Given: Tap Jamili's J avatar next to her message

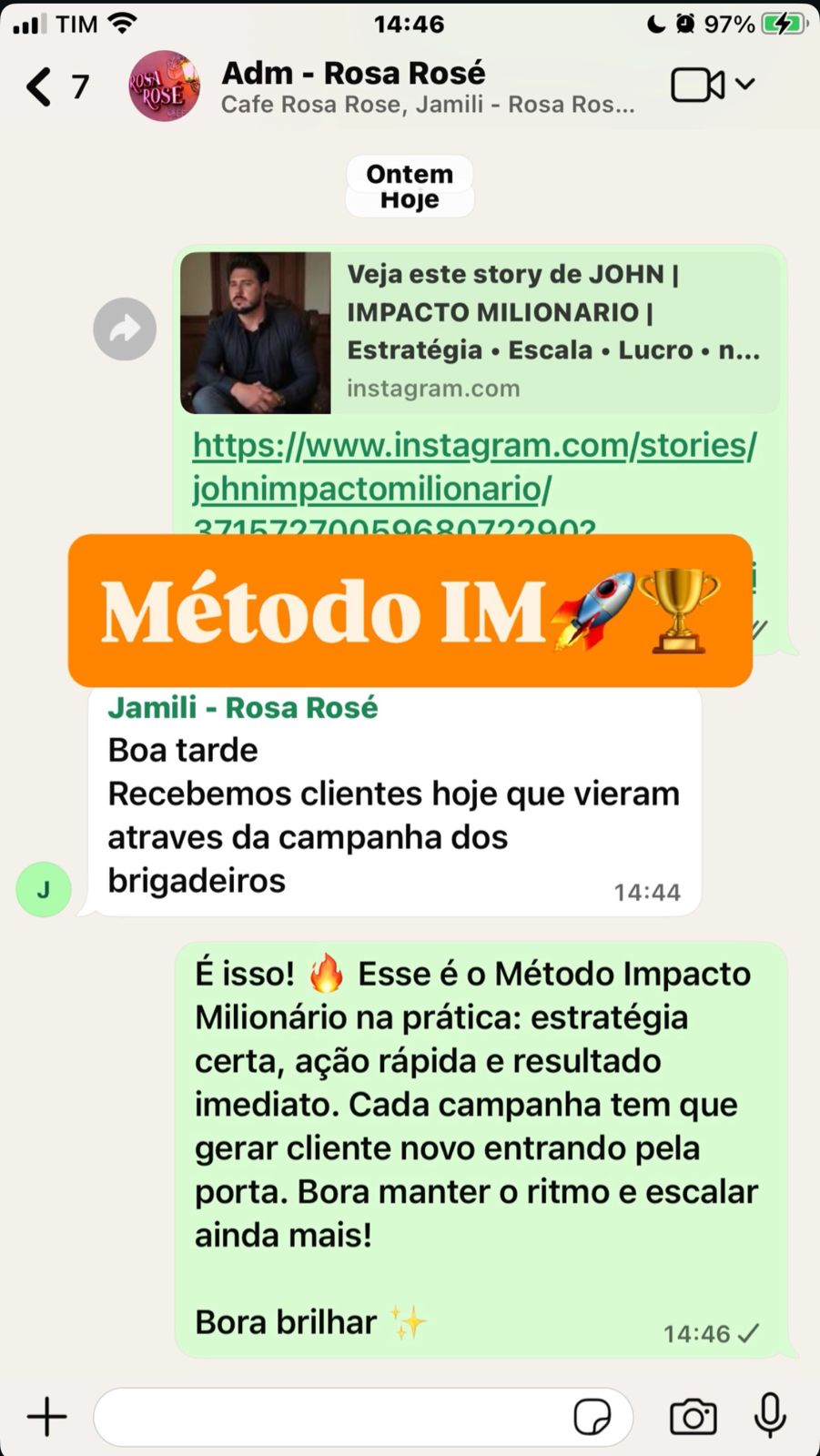Looking at the screenshot, I should [x=43, y=889].
